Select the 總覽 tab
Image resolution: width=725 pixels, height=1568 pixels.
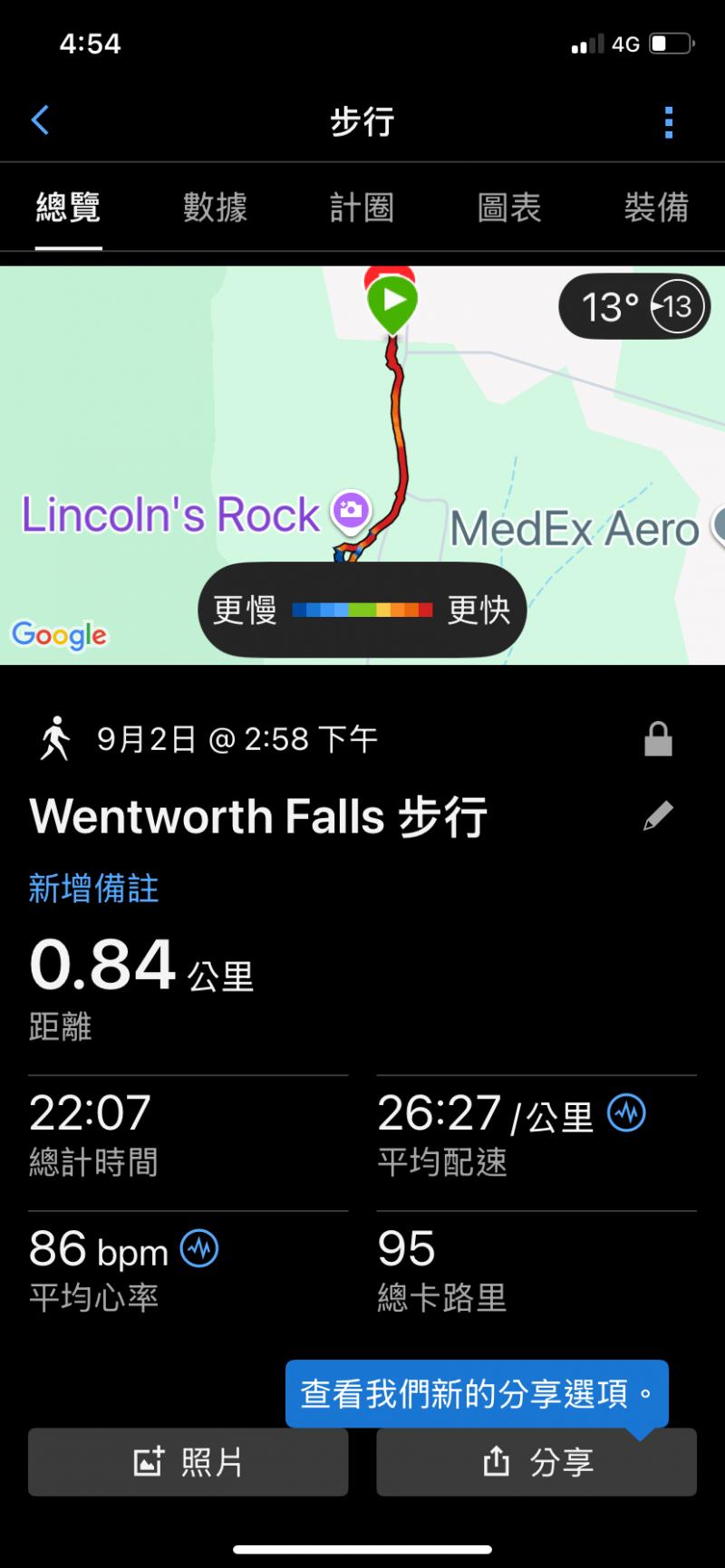point(68,208)
